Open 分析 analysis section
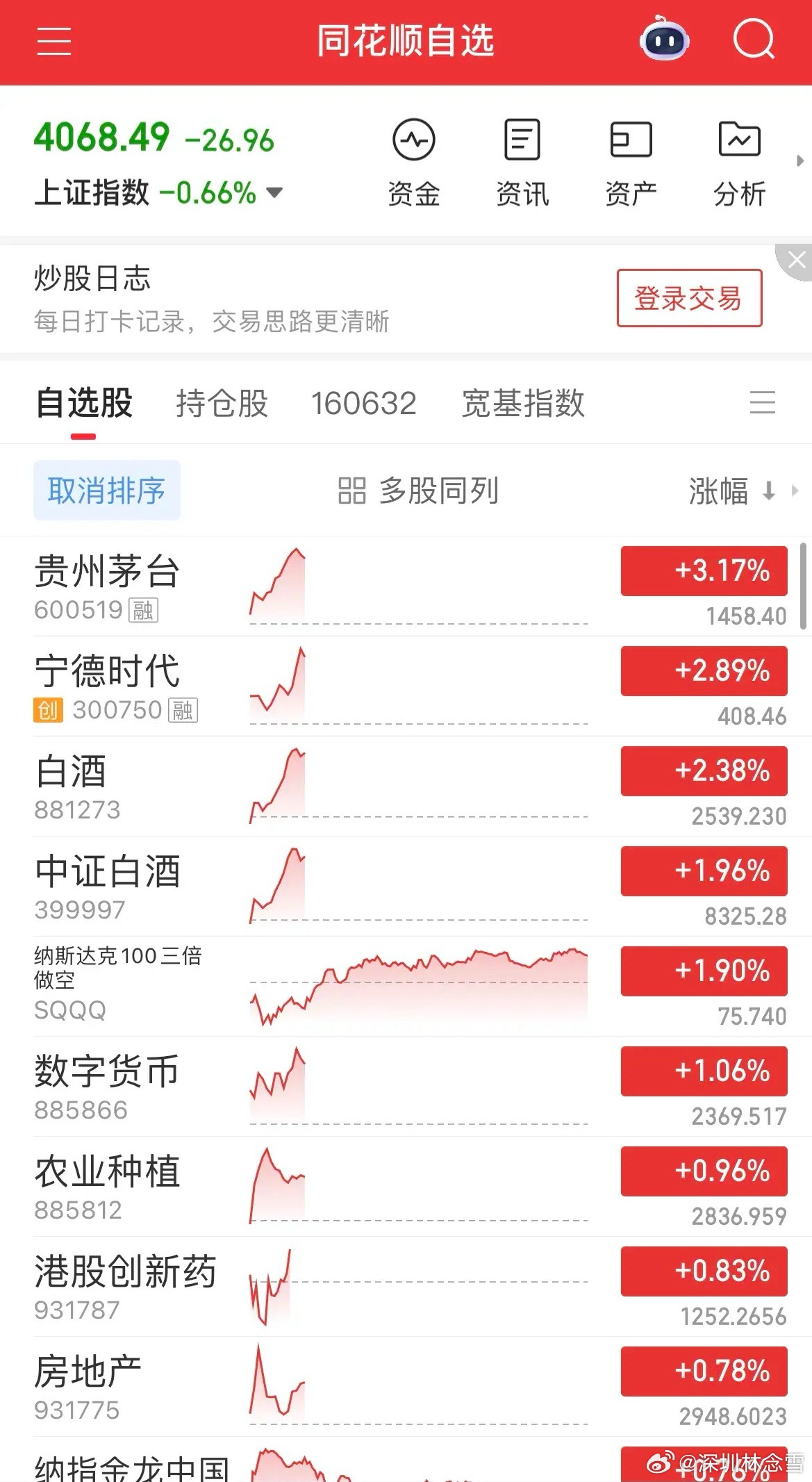This screenshot has height=1482, width=812. click(739, 163)
